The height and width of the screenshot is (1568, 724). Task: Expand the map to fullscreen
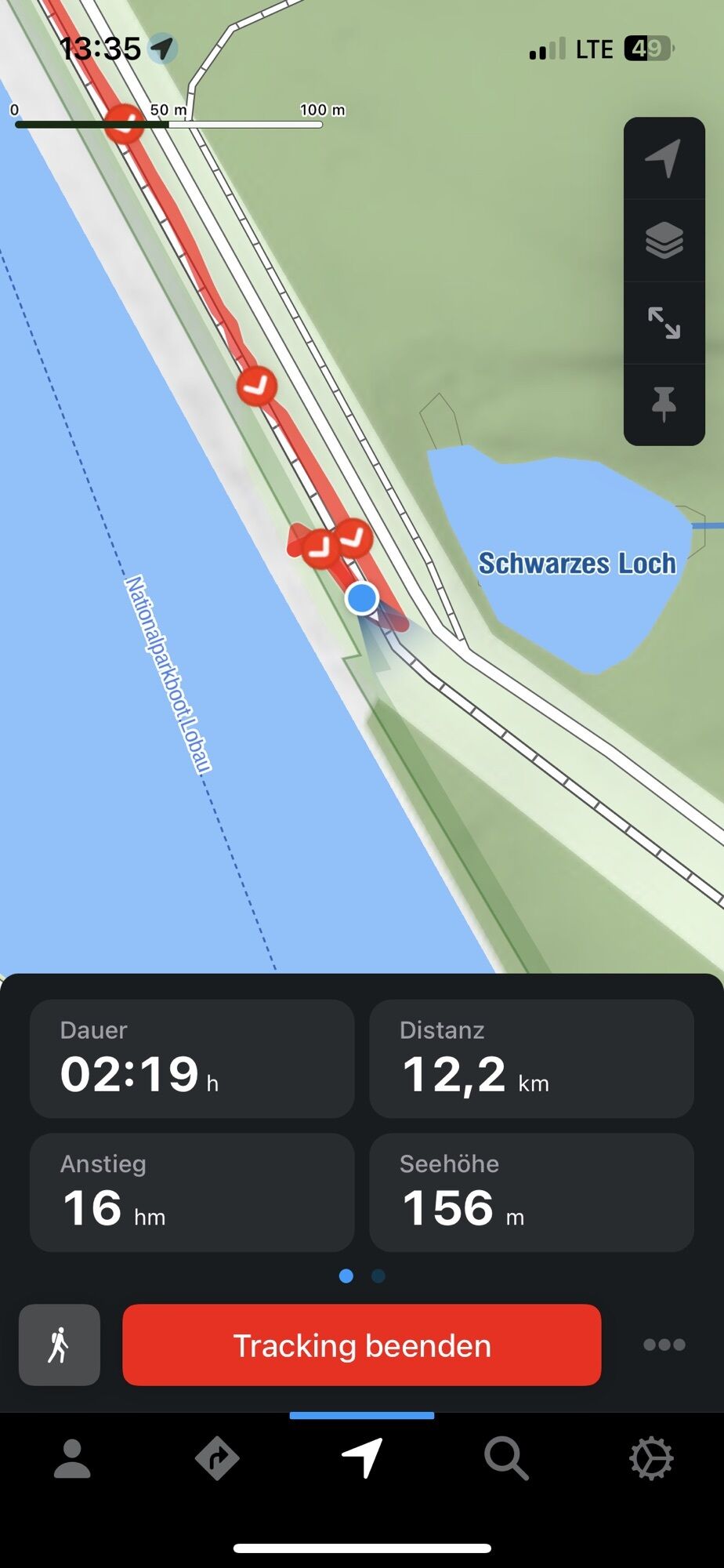pos(664,322)
